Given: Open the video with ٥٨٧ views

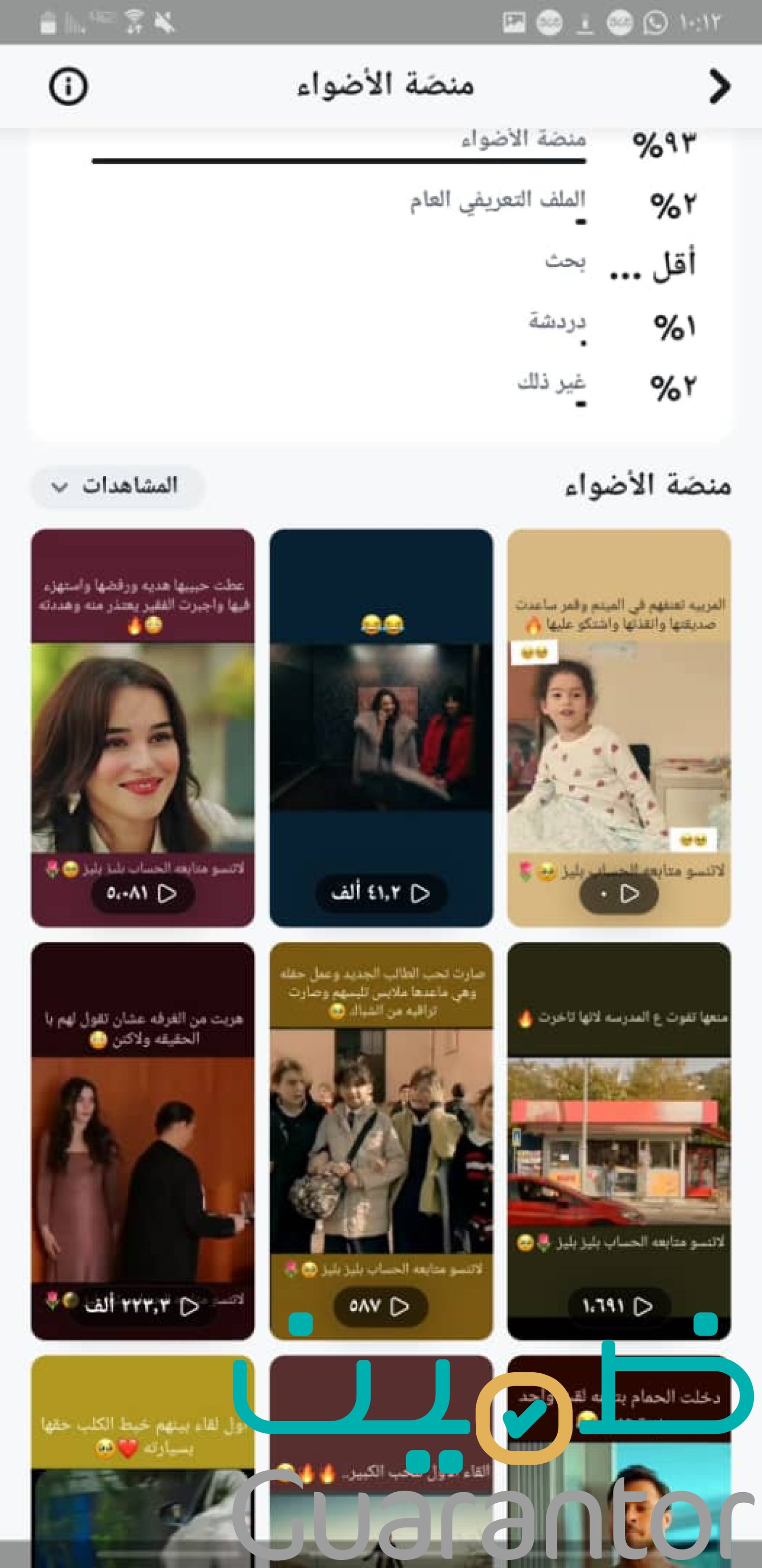Looking at the screenshot, I should pyautogui.click(x=381, y=1141).
